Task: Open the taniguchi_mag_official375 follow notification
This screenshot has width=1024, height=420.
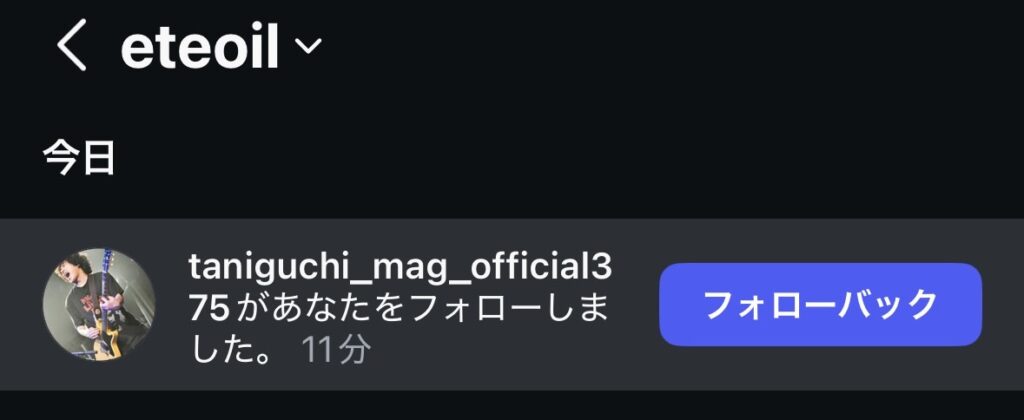Action: (x=400, y=305)
